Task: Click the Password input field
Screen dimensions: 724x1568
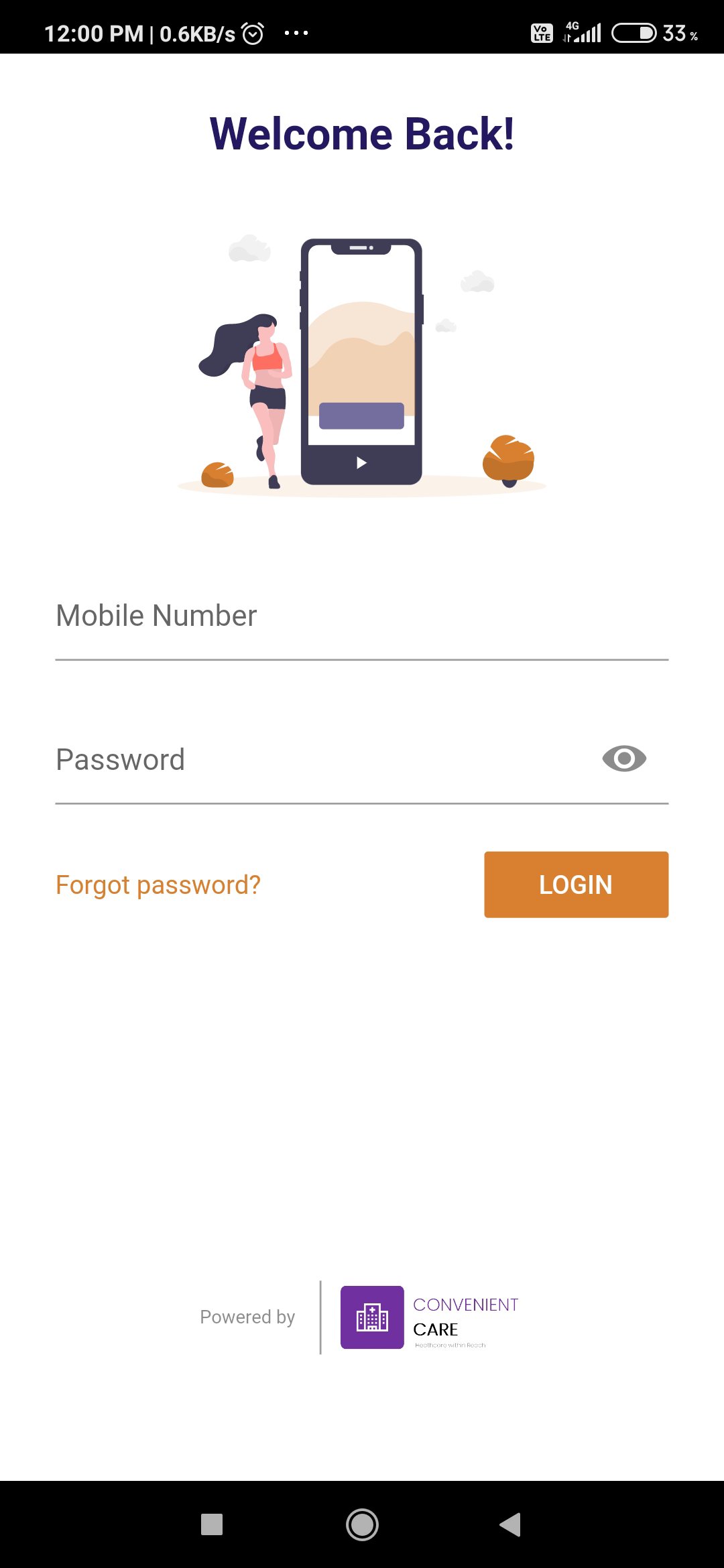Action: [268, 759]
